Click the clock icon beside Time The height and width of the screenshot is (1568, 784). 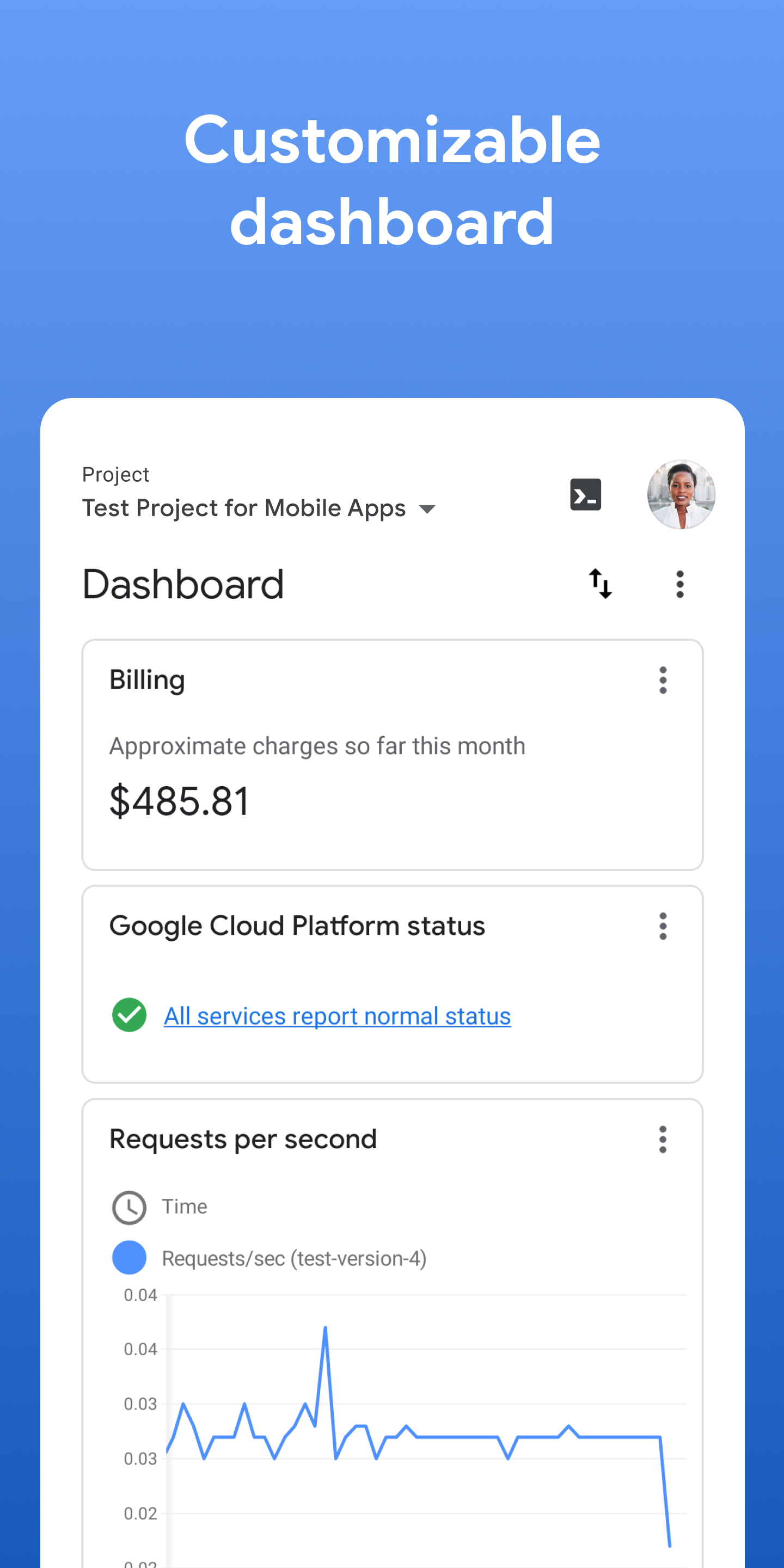click(x=128, y=1207)
